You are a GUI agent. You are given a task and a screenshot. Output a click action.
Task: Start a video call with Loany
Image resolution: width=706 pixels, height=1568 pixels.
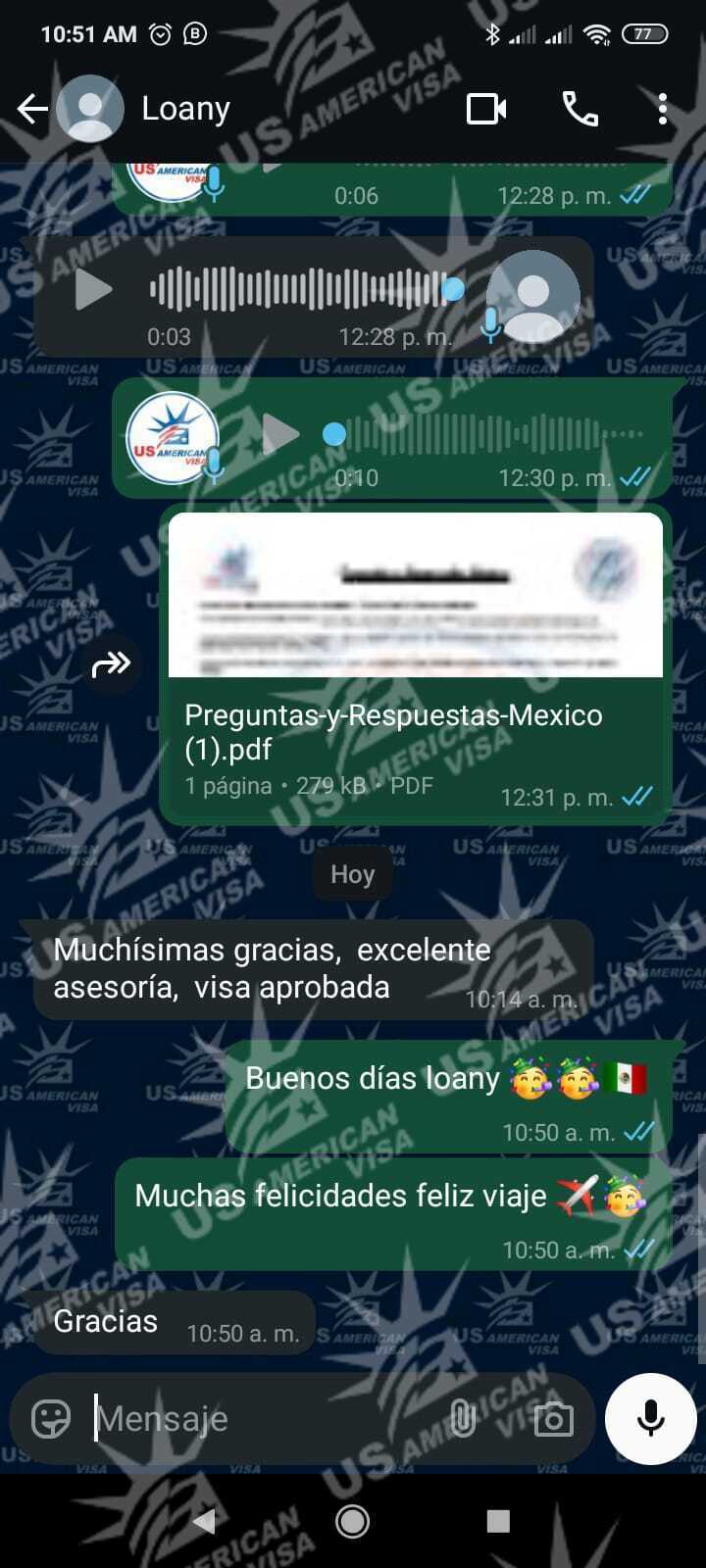tap(486, 109)
